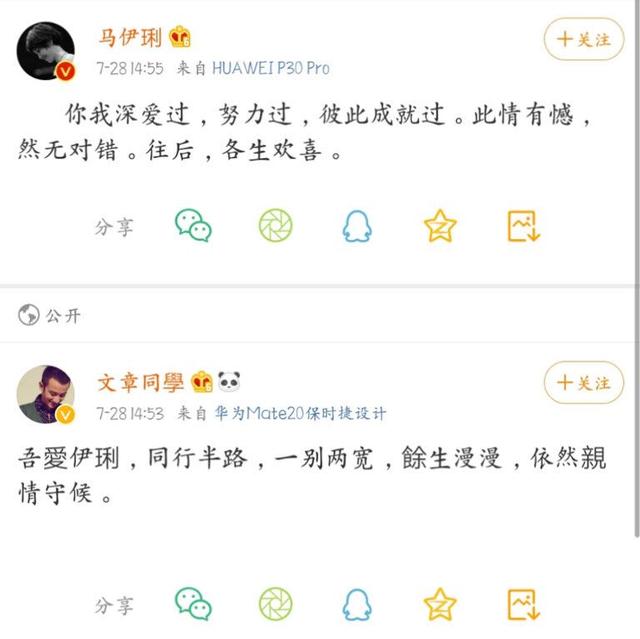Follow 马伊琍 with the 关注 button
Image resolution: width=640 pixels, height=639 pixels.
(583, 40)
